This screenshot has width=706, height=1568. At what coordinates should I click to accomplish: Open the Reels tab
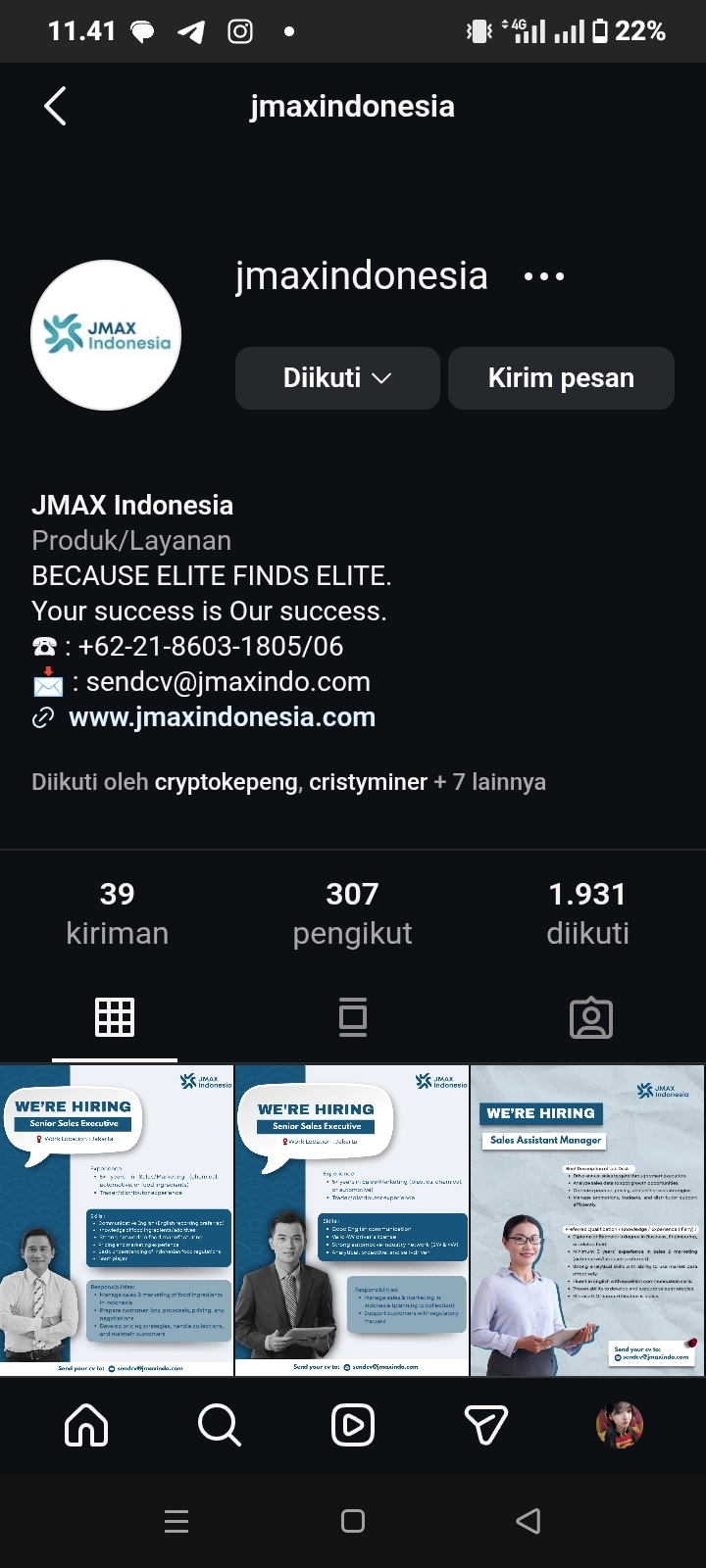352,1425
